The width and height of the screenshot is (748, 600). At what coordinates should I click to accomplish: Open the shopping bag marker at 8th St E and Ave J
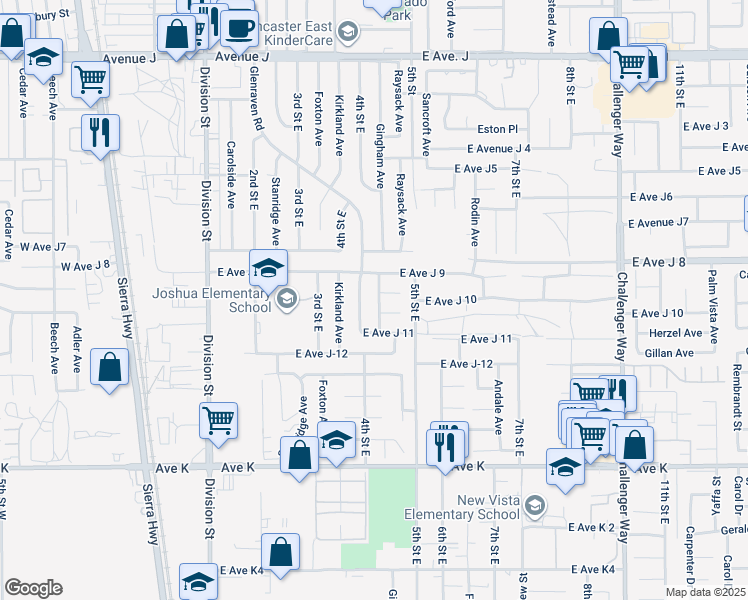click(x=608, y=37)
